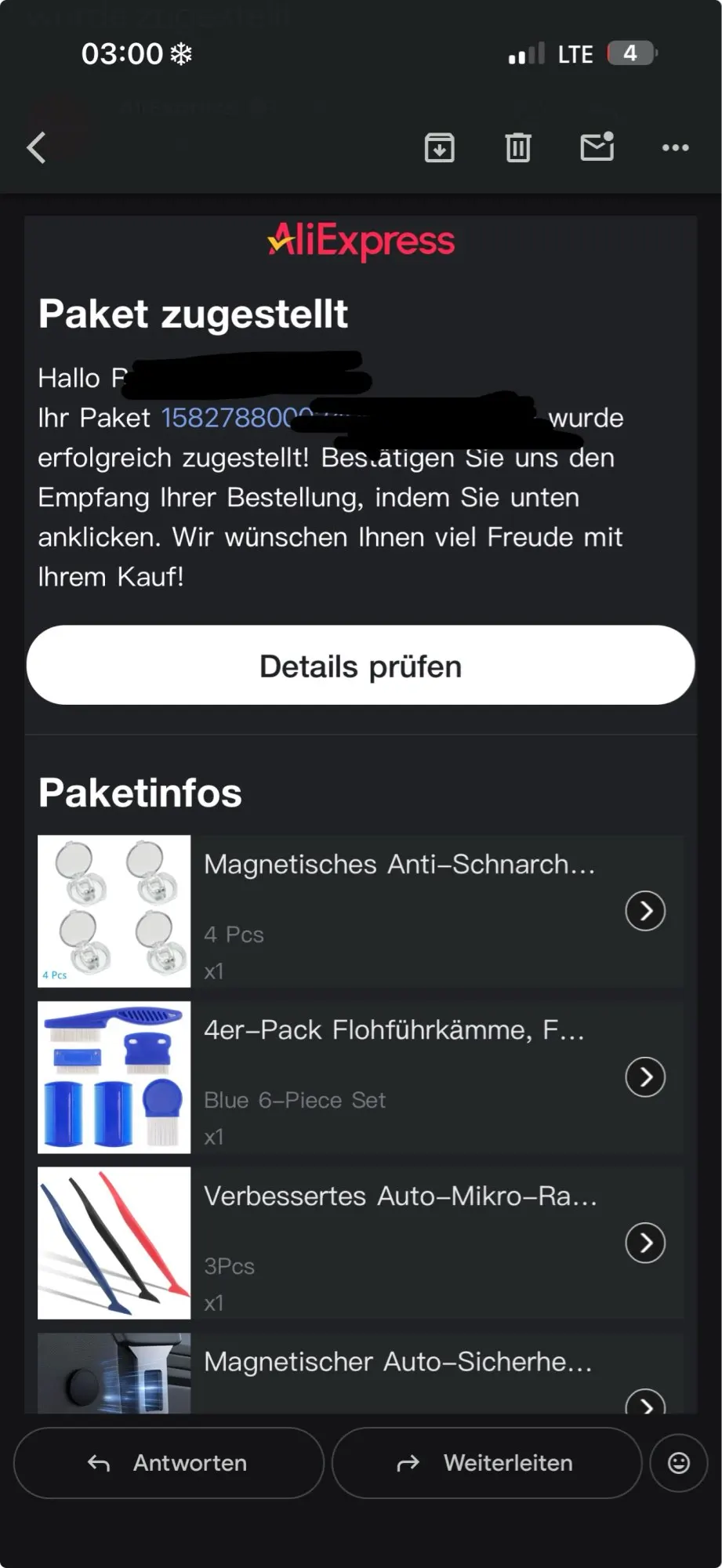This screenshot has width=722, height=1568.
Task: Tap the Details prüfen button
Action: [x=361, y=666]
